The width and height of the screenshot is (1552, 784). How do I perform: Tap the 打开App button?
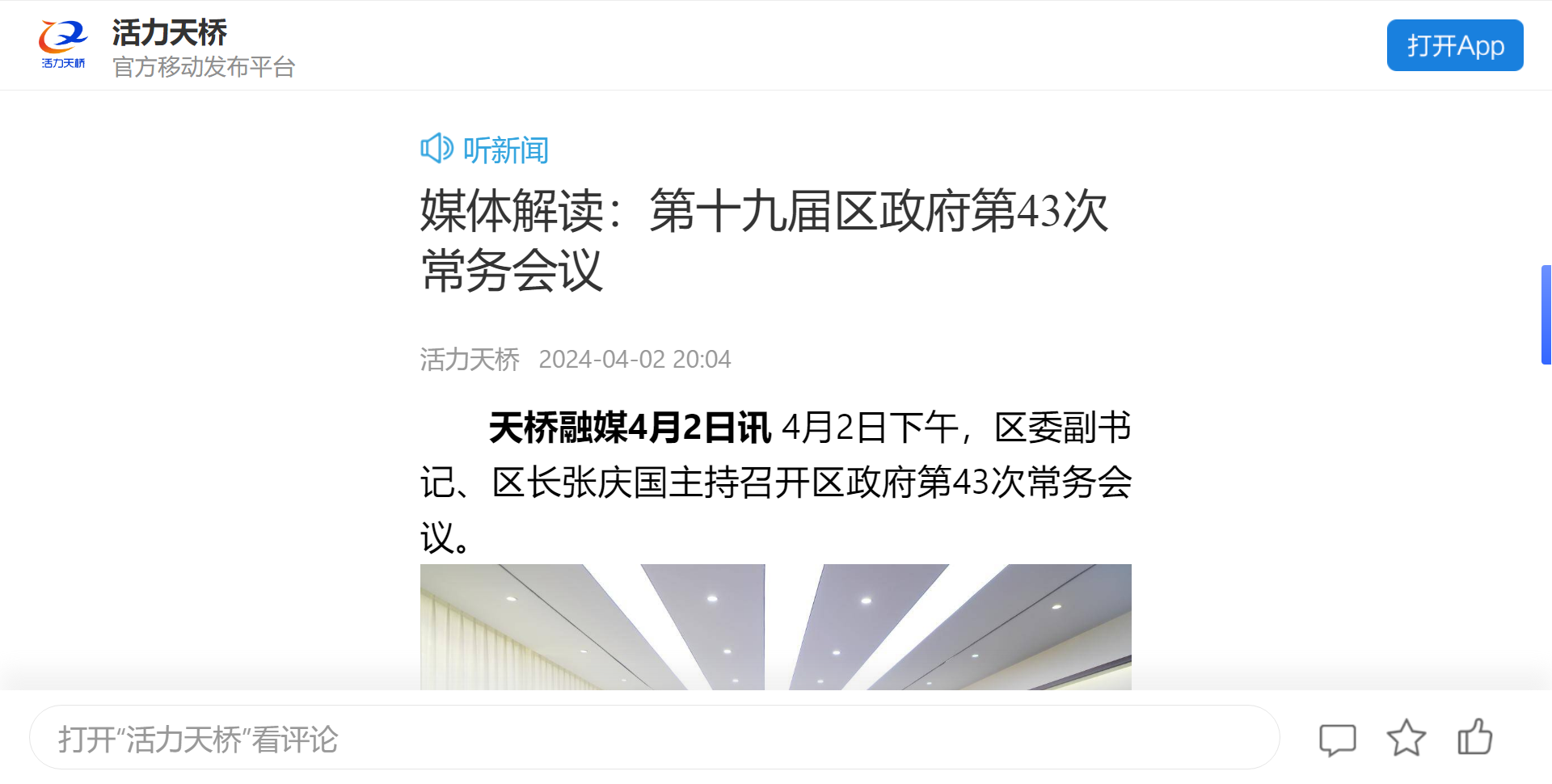pos(1454,45)
